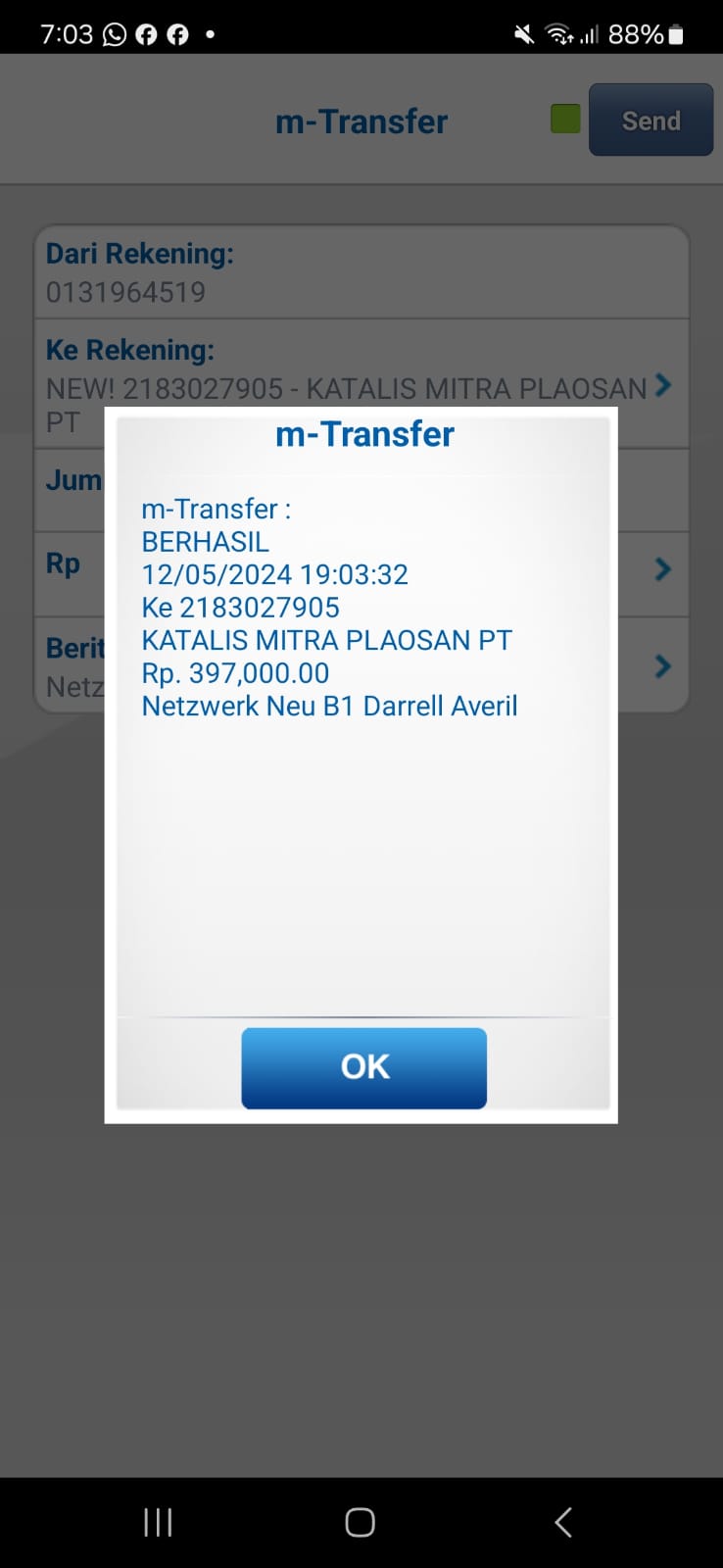Viewport: 723px width, 1568px height.
Task: Confirm the transfer dialog with OK
Action: tap(363, 1067)
